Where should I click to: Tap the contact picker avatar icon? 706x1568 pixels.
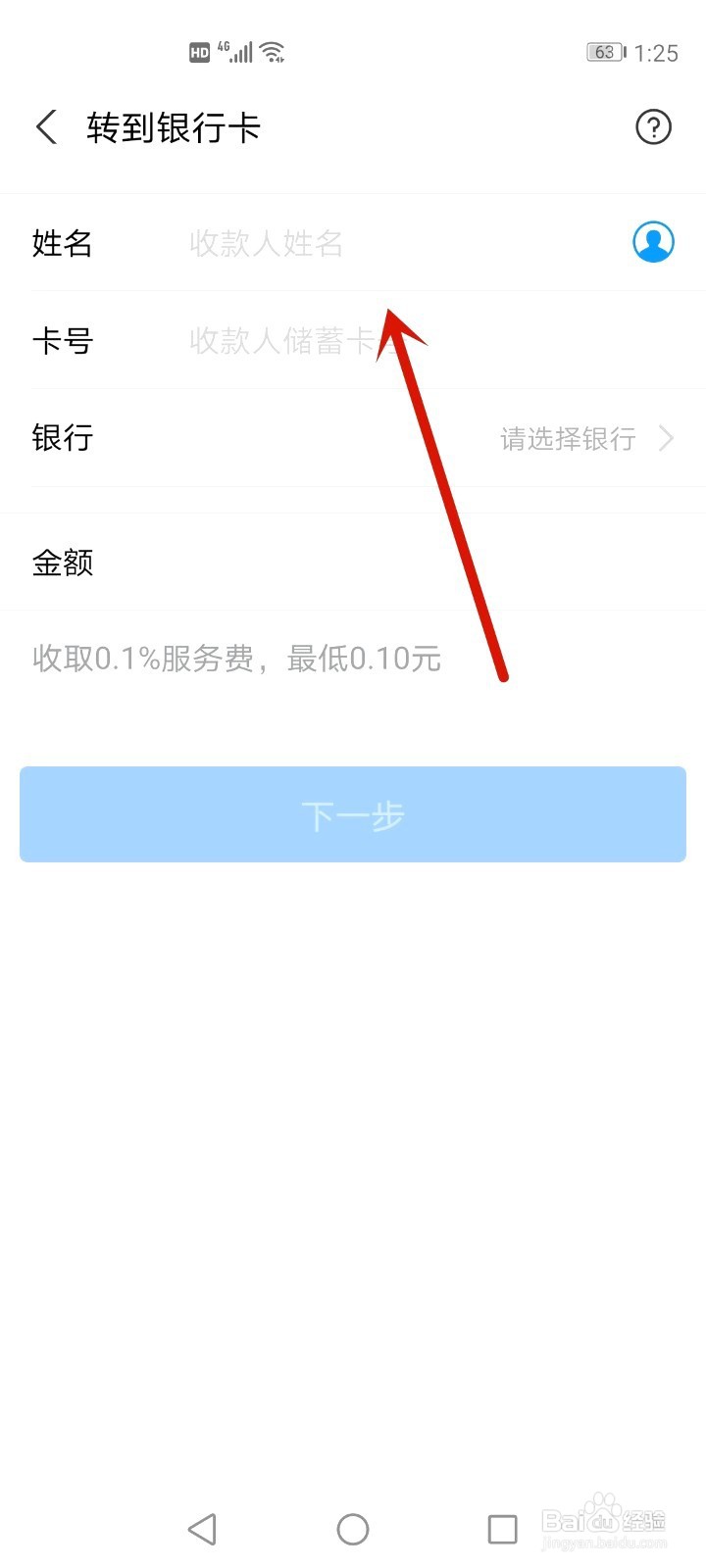coord(654,243)
